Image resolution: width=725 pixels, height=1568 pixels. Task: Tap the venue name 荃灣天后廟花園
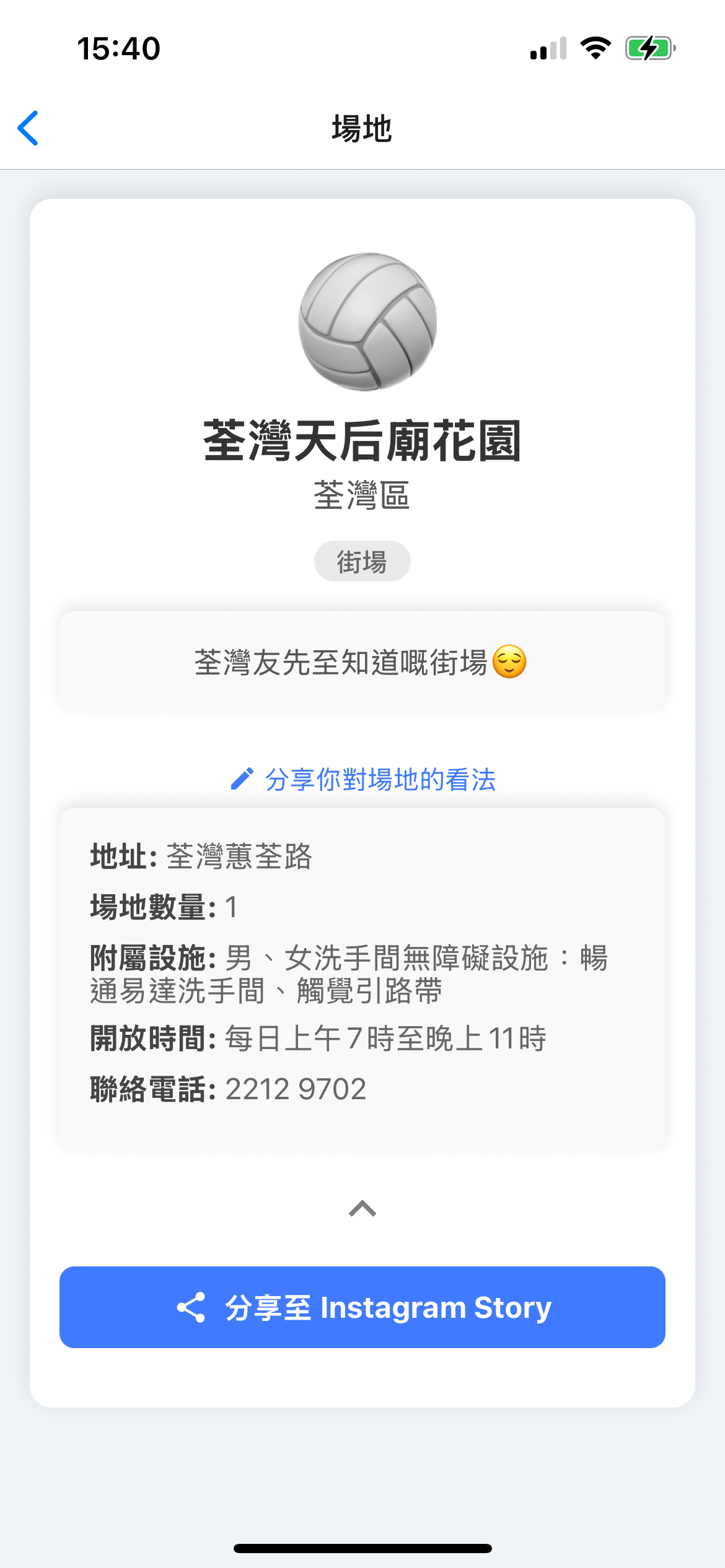(x=362, y=442)
